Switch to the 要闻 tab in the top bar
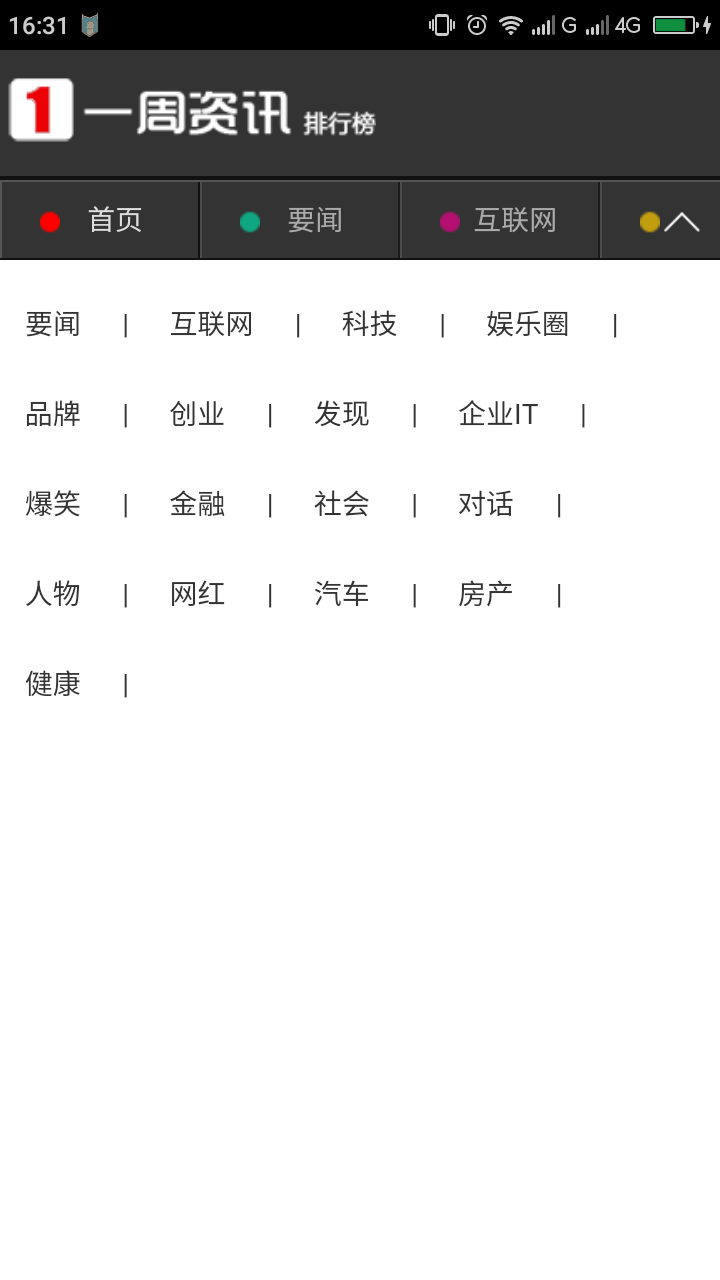Viewport: 720px width, 1280px height. pos(300,220)
